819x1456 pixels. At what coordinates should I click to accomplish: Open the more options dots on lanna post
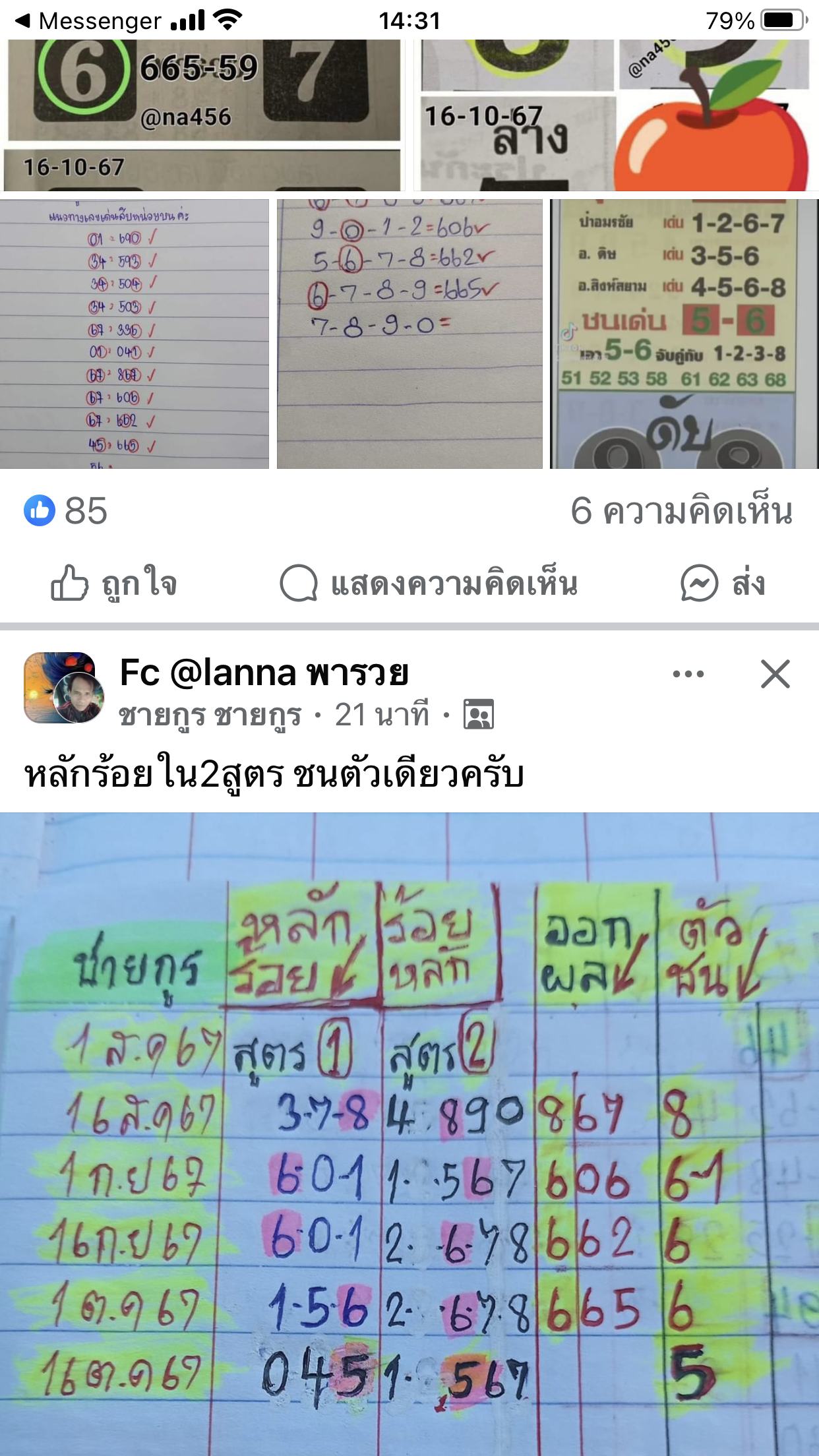(688, 674)
